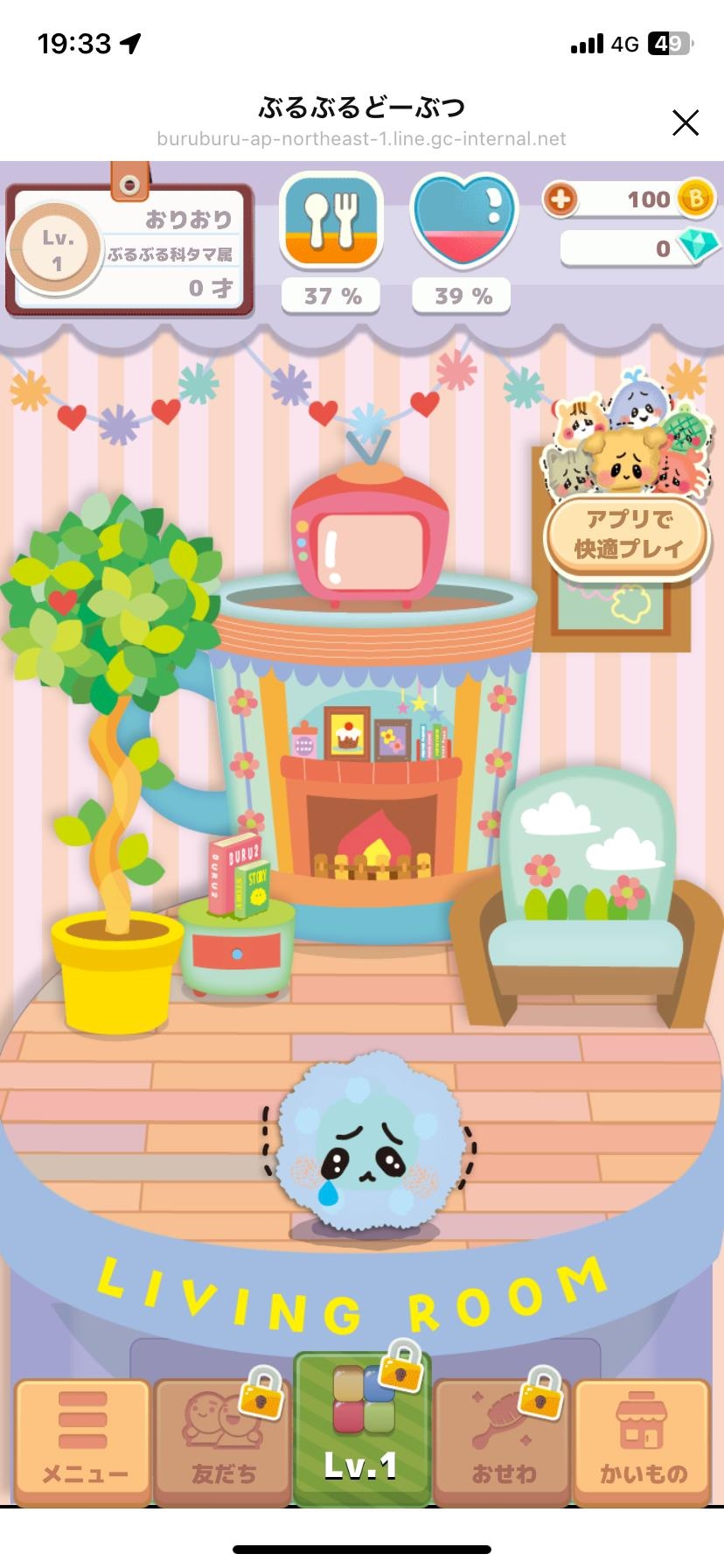Open the おりおり Lv.1 profile card
The height and width of the screenshot is (1568, 724).
[x=131, y=249]
